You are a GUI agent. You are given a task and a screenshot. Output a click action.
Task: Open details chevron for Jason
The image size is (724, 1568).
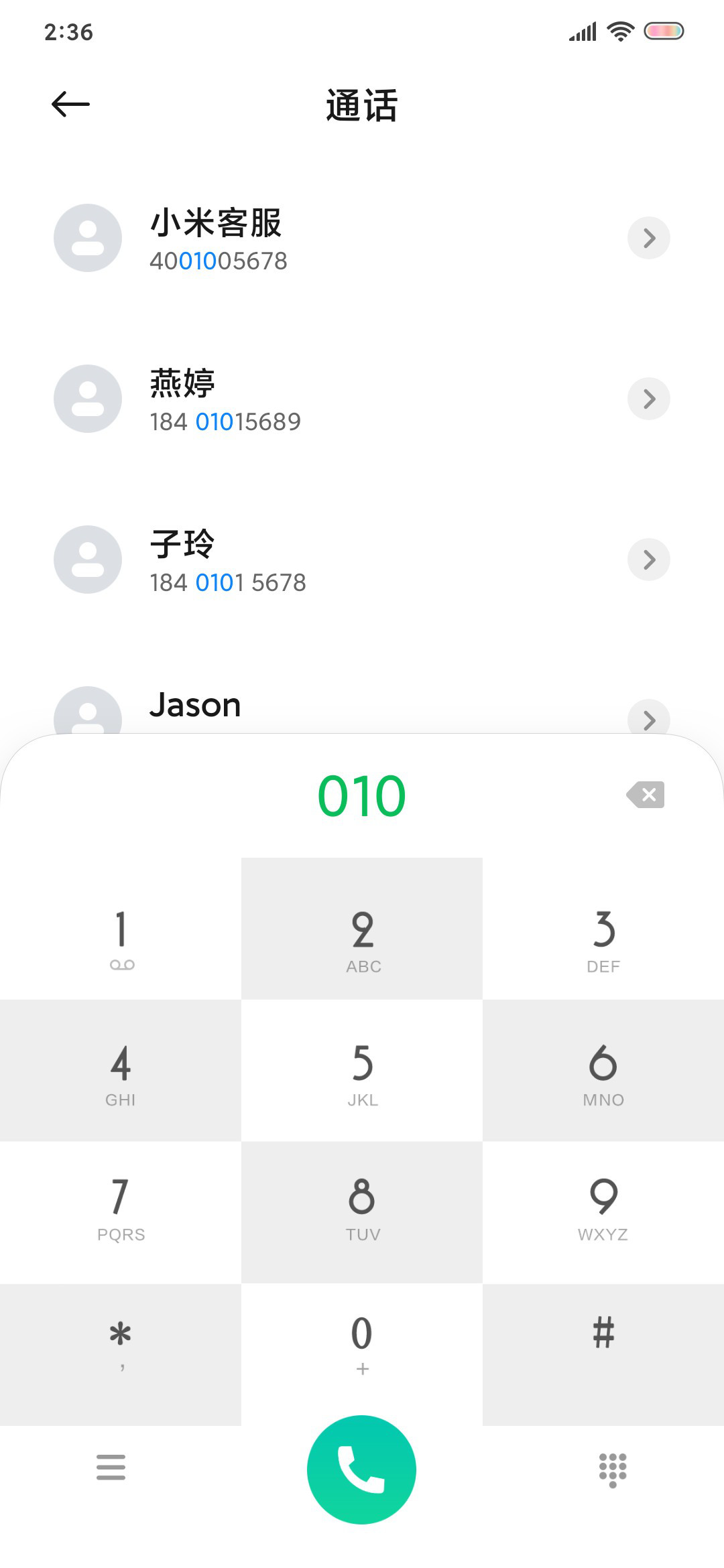point(648,718)
